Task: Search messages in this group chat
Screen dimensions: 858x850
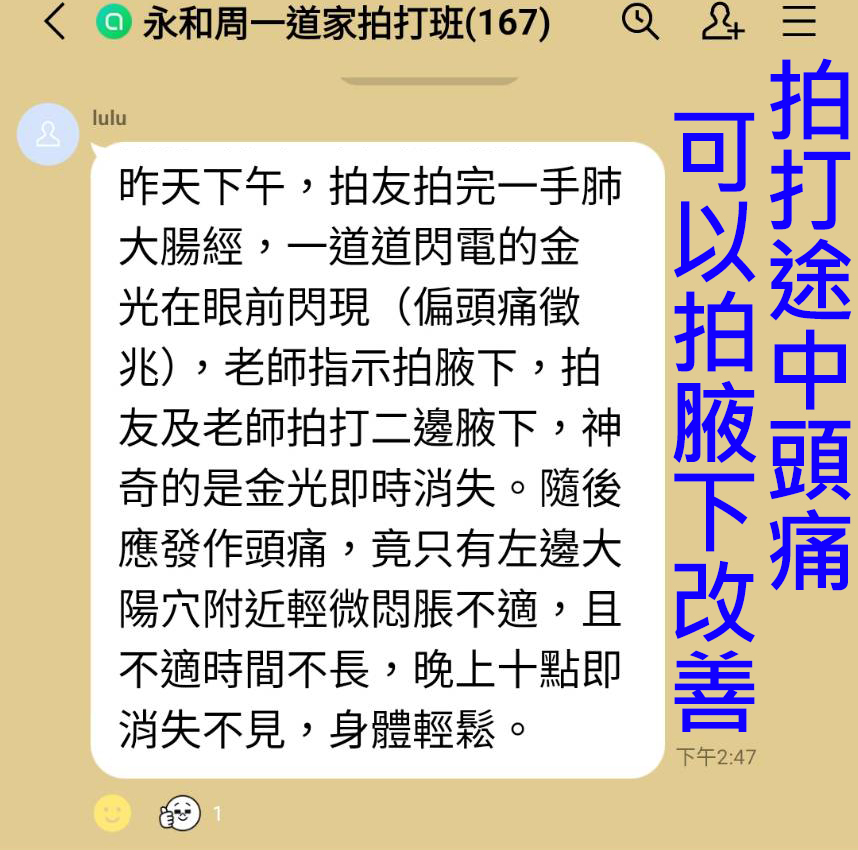Action: [640, 21]
